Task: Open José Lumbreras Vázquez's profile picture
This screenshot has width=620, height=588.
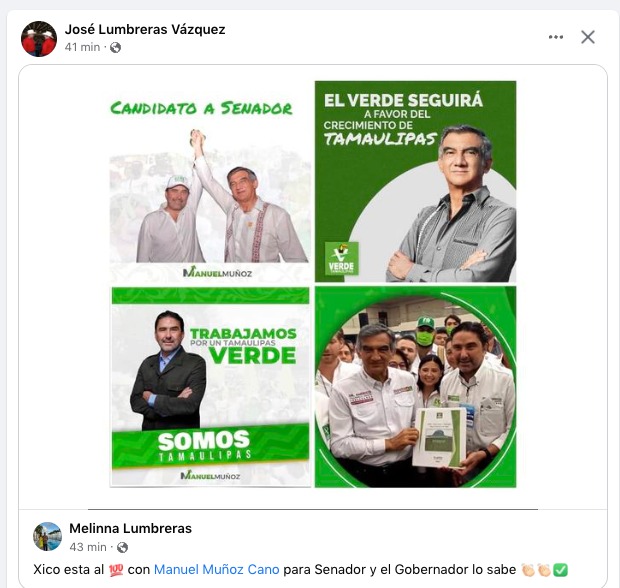Action: pos(39,39)
